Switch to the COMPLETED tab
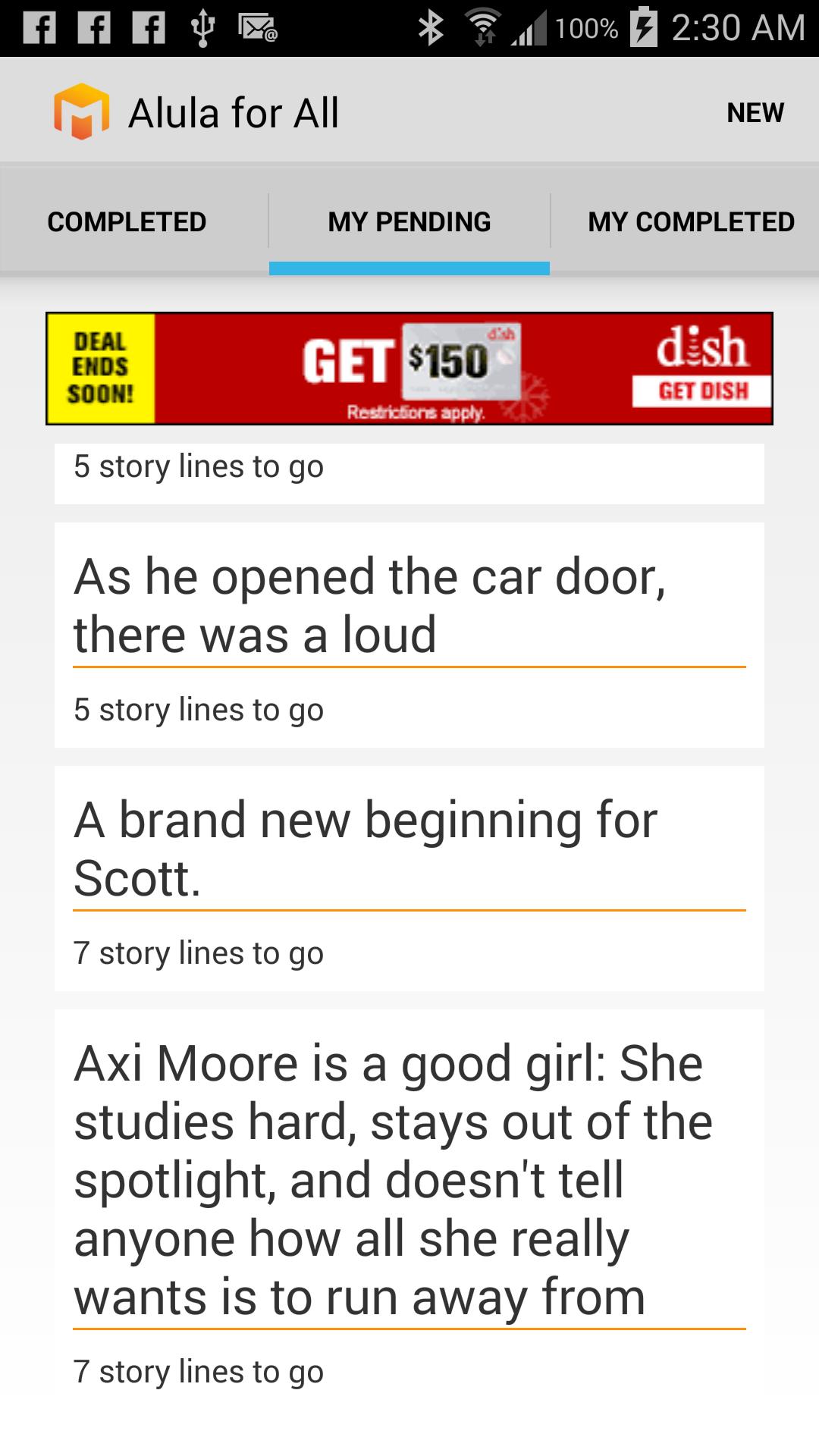819x1456 pixels. [127, 221]
